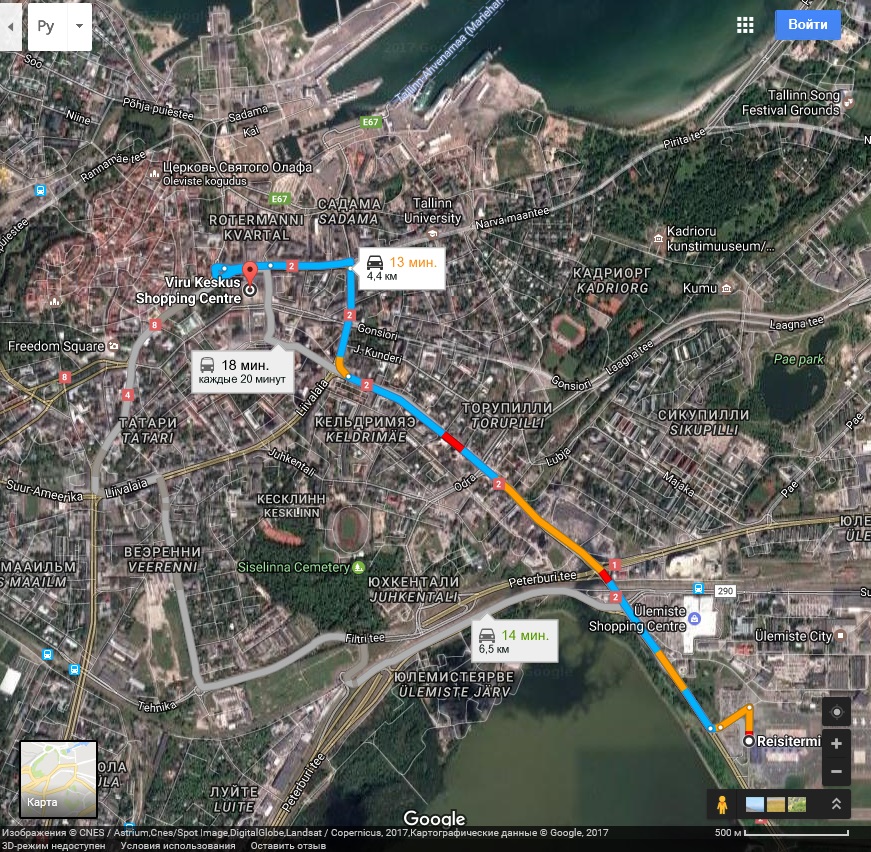Zoom in with the plus button

click(x=836, y=743)
